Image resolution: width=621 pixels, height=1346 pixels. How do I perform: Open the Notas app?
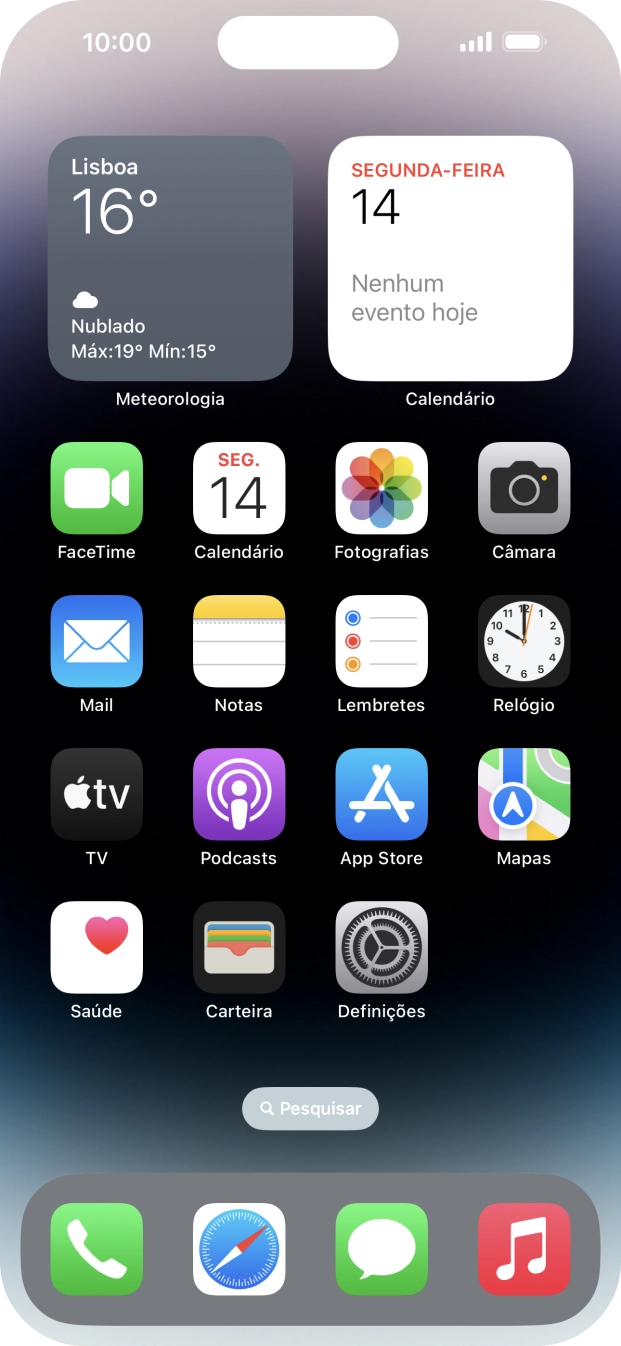point(239,641)
